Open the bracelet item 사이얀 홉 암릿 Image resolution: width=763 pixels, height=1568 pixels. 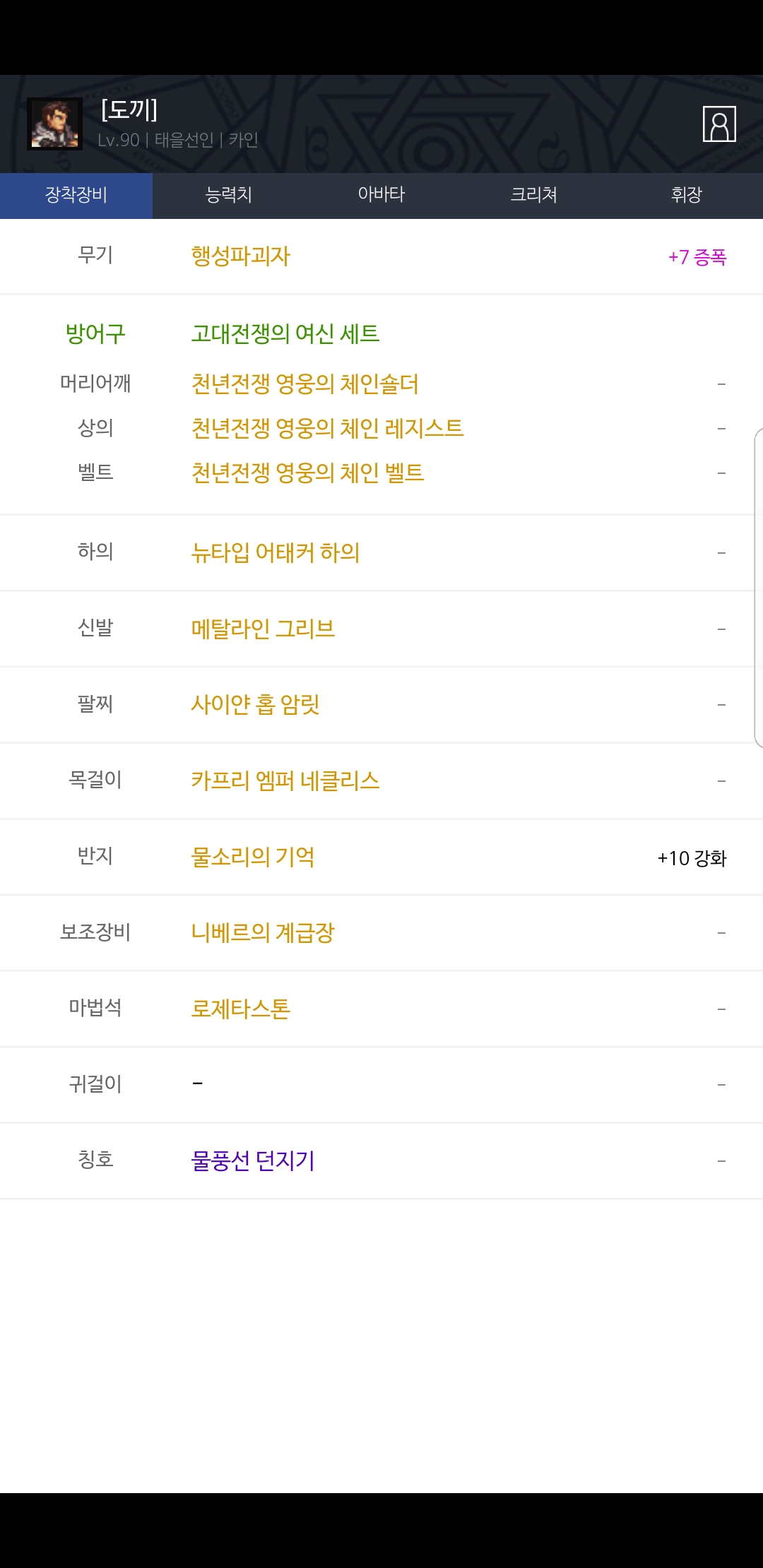pos(256,704)
